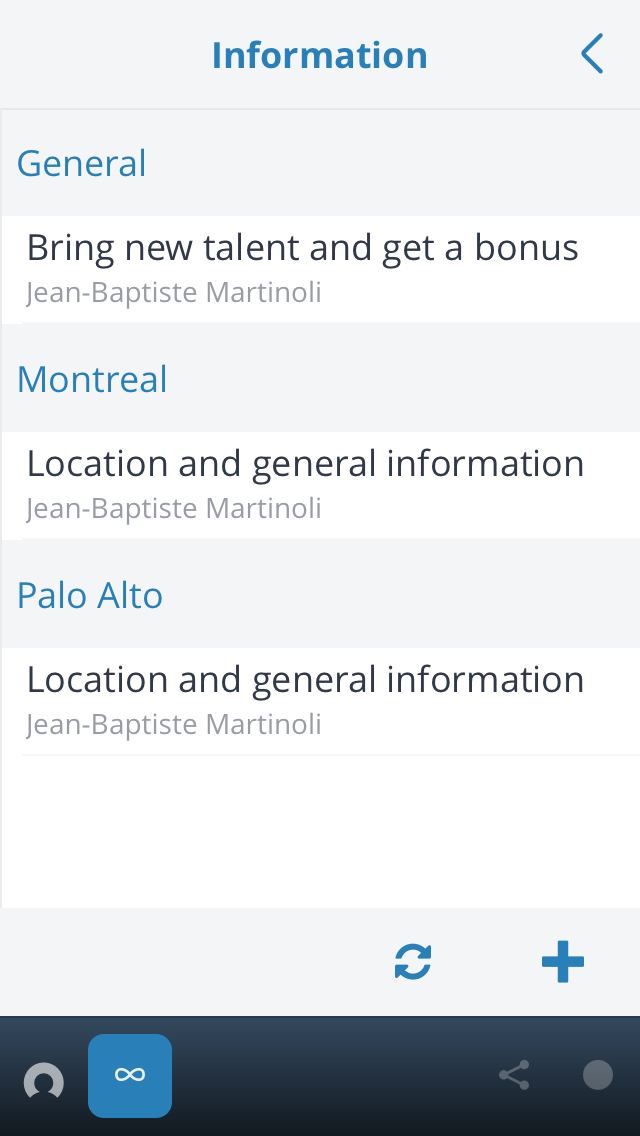Tap the blue infinity button
This screenshot has width=640, height=1136.
[x=130, y=1076]
